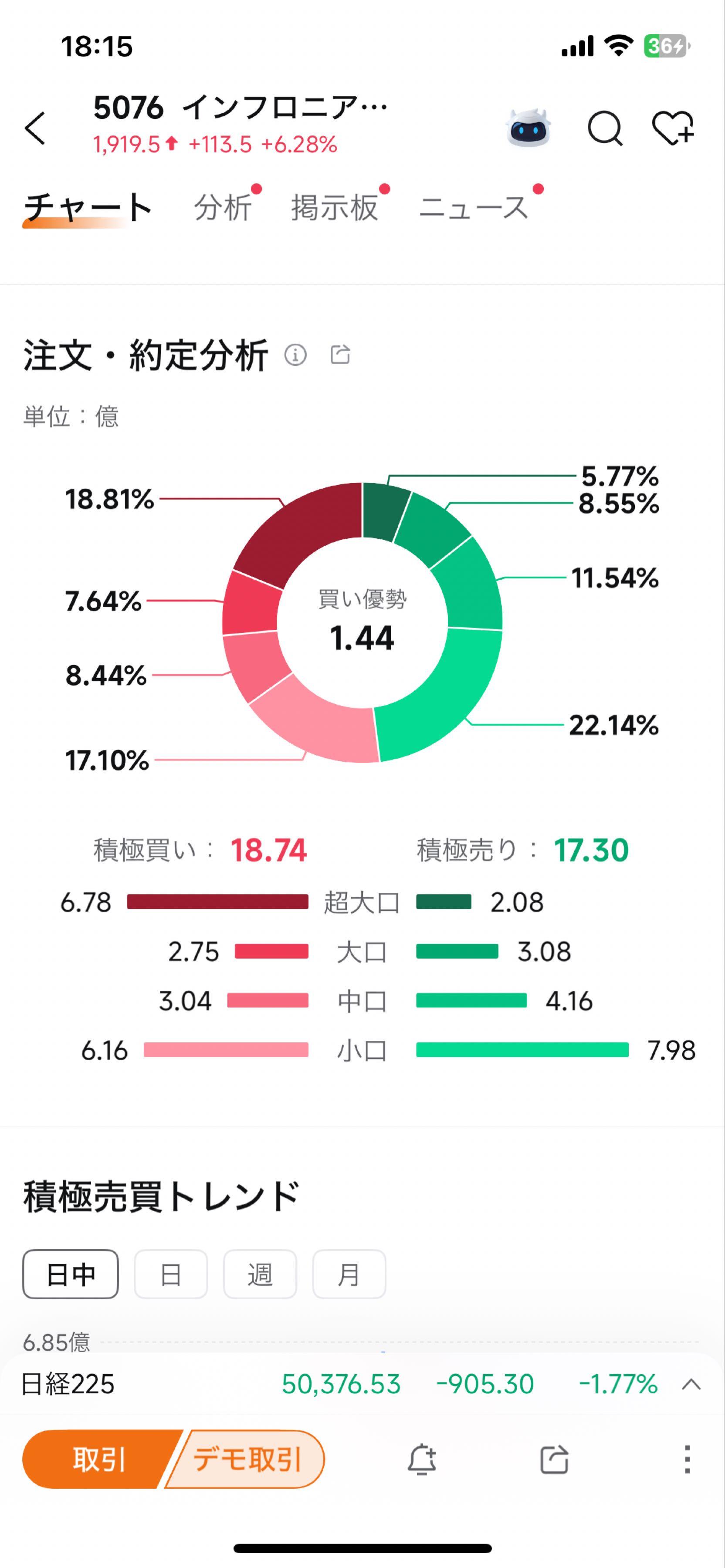Select the 月 period option
This screenshot has width=725, height=1568.
coord(349,1274)
